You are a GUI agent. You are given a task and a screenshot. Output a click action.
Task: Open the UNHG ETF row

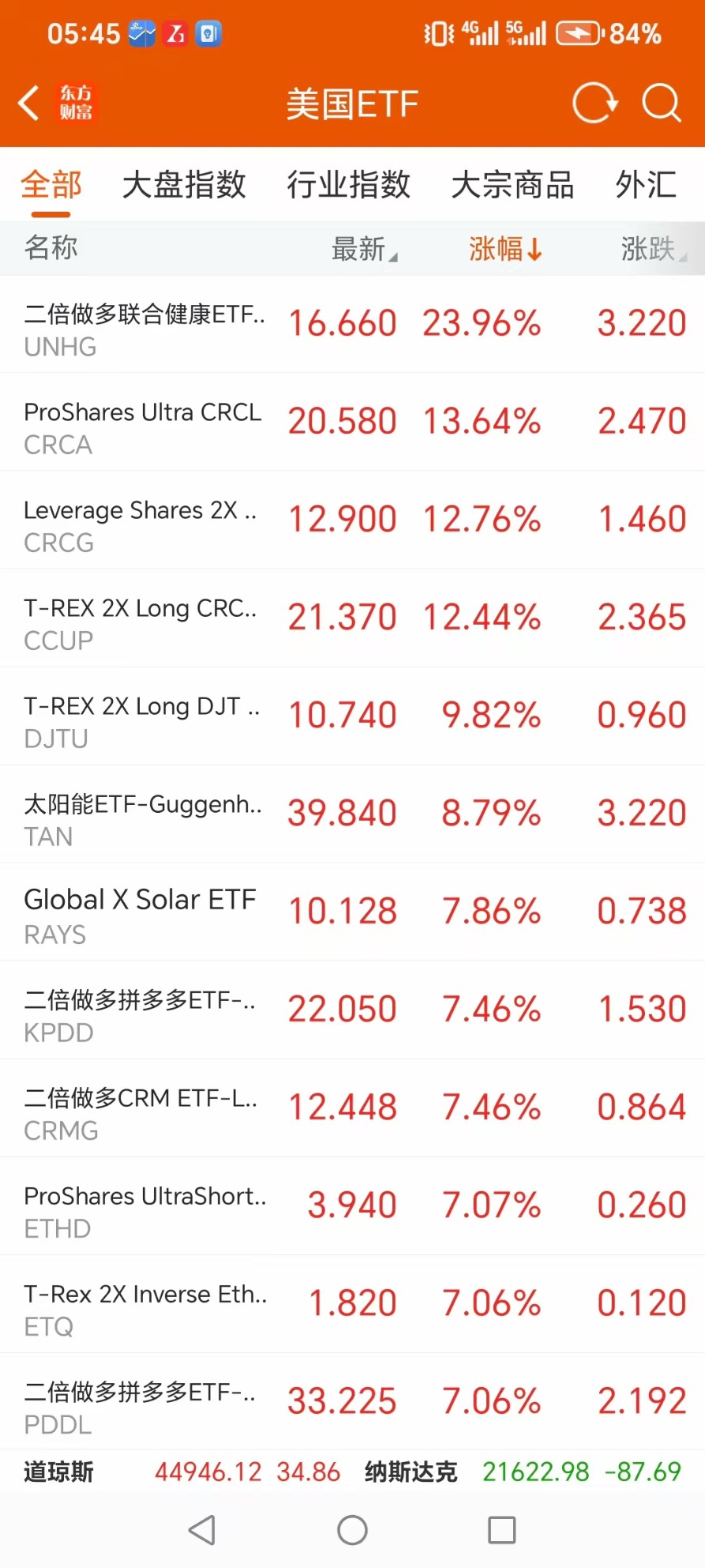coord(352,325)
